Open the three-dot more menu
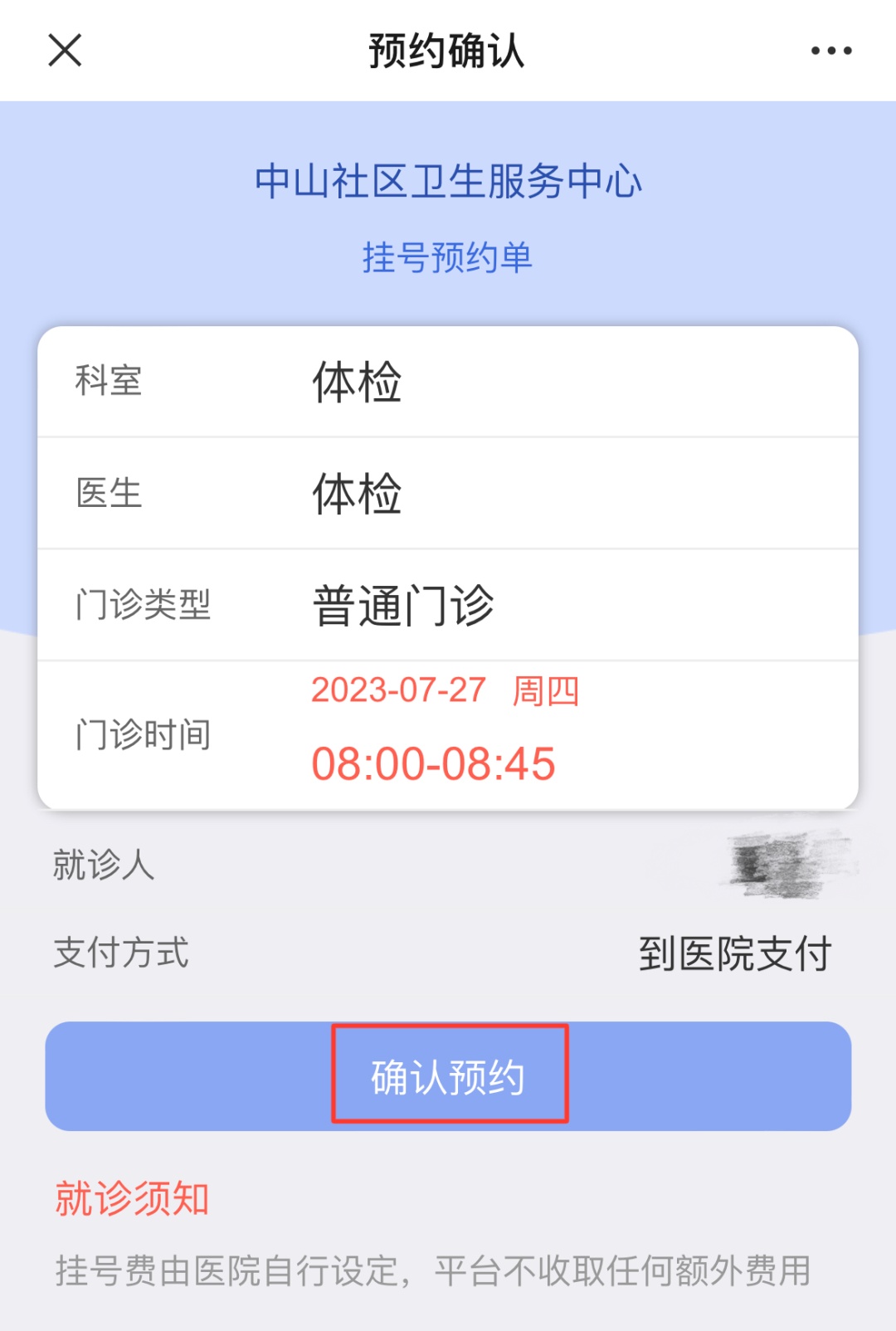Screen dimensions: 896x1331 point(831,51)
